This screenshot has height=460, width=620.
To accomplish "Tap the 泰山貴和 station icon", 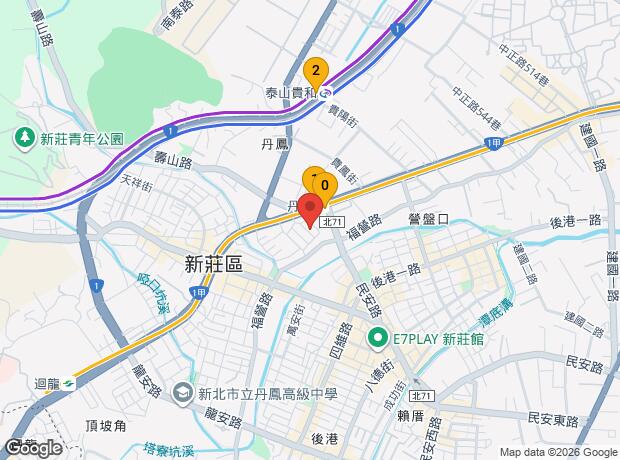I will (x=327, y=92).
